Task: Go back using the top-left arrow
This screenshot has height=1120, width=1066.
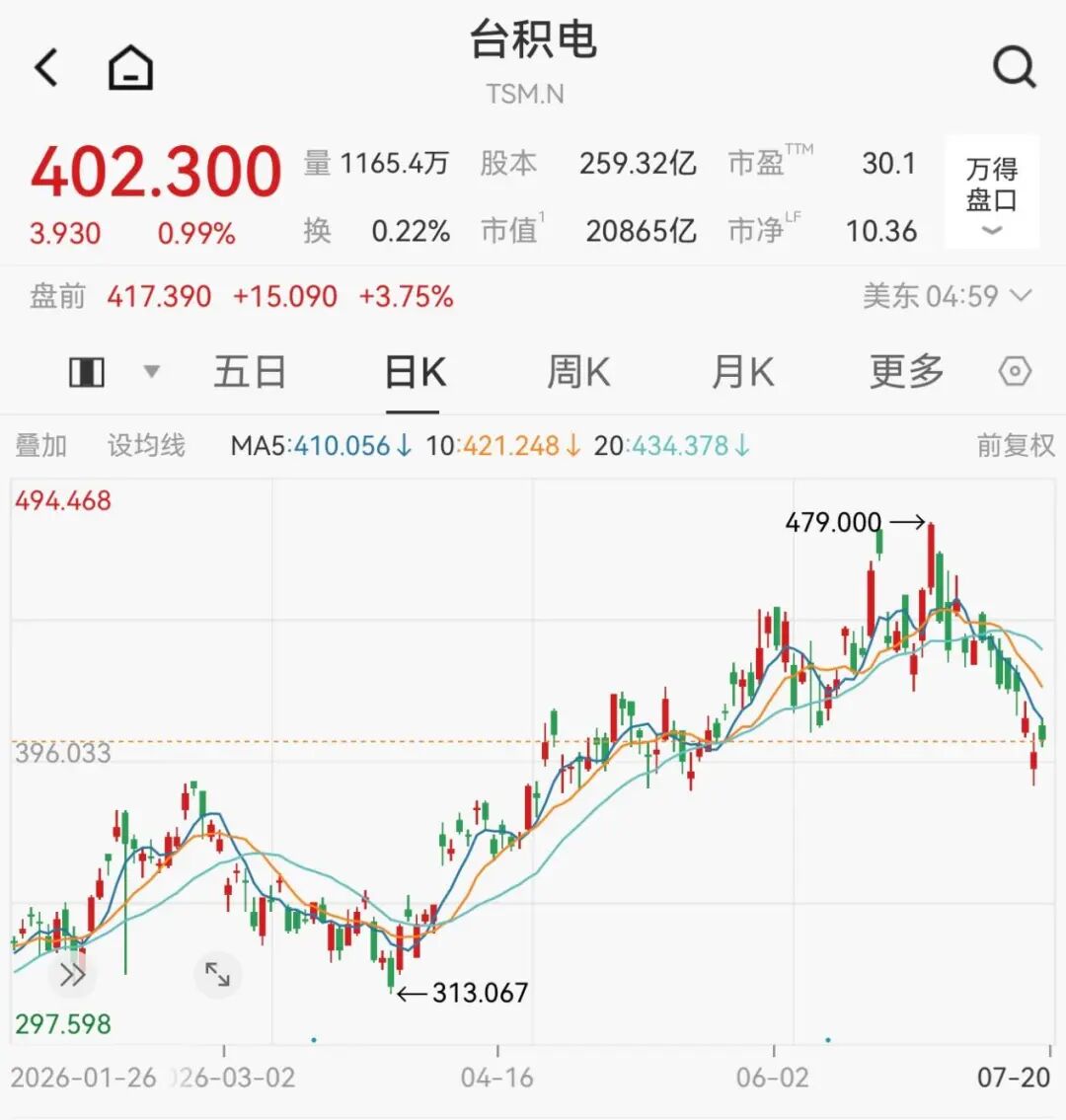Action: 46,68
